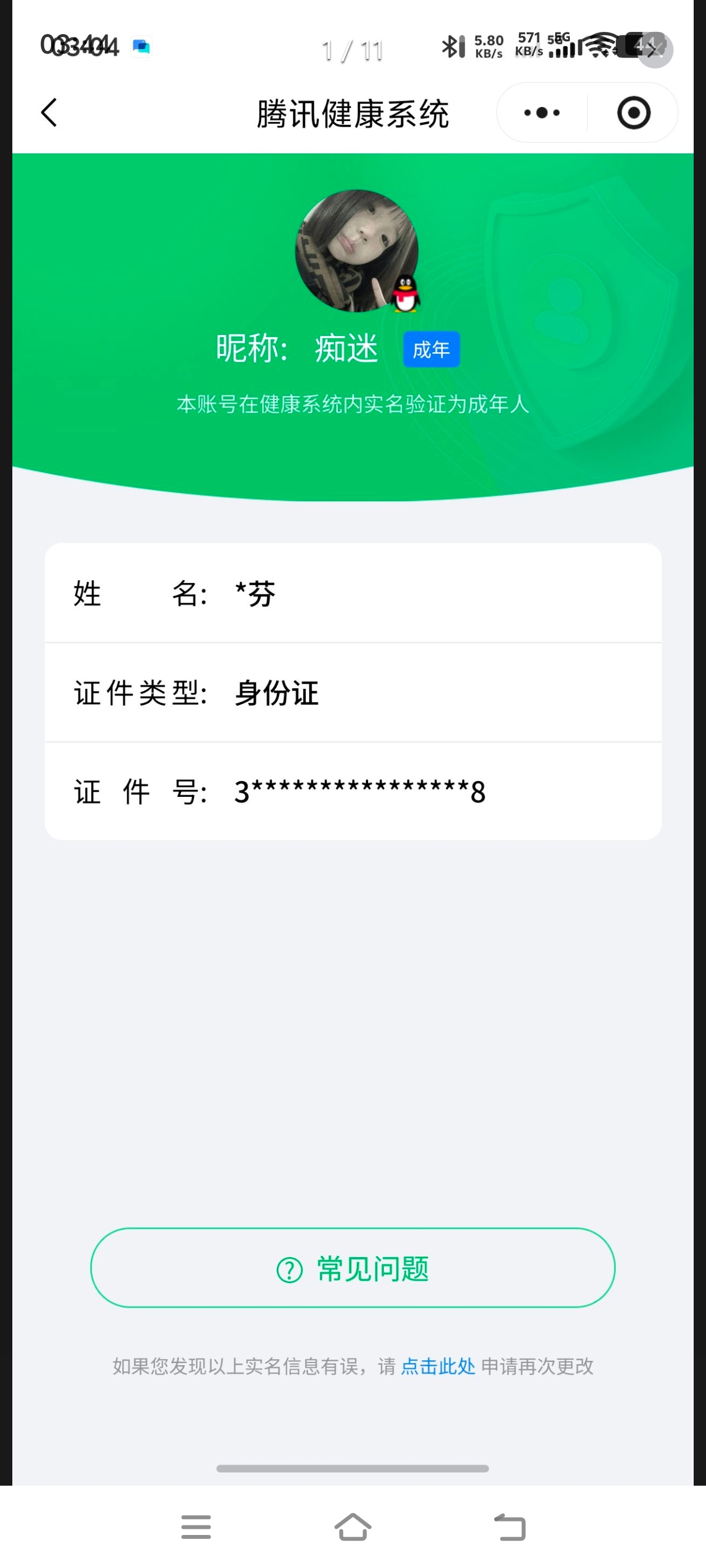
Task: Tap the system back navigation button
Action: pyautogui.click(x=509, y=1527)
